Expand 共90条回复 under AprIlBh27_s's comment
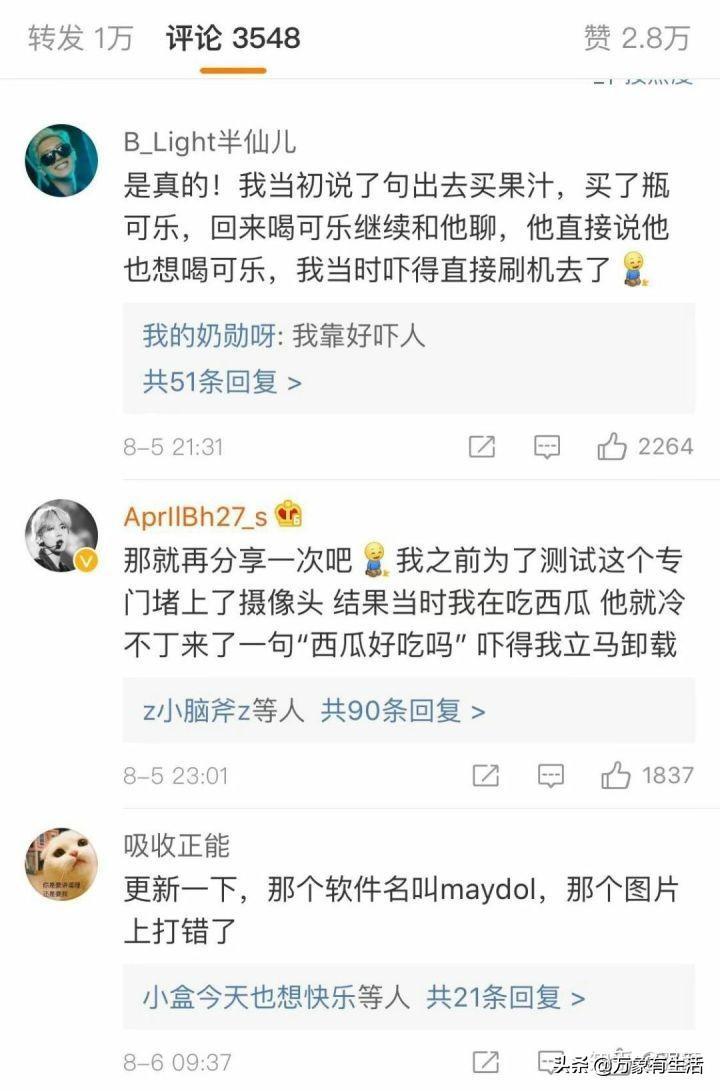This screenshot has width=720, height=1091. tap(402, 711)
